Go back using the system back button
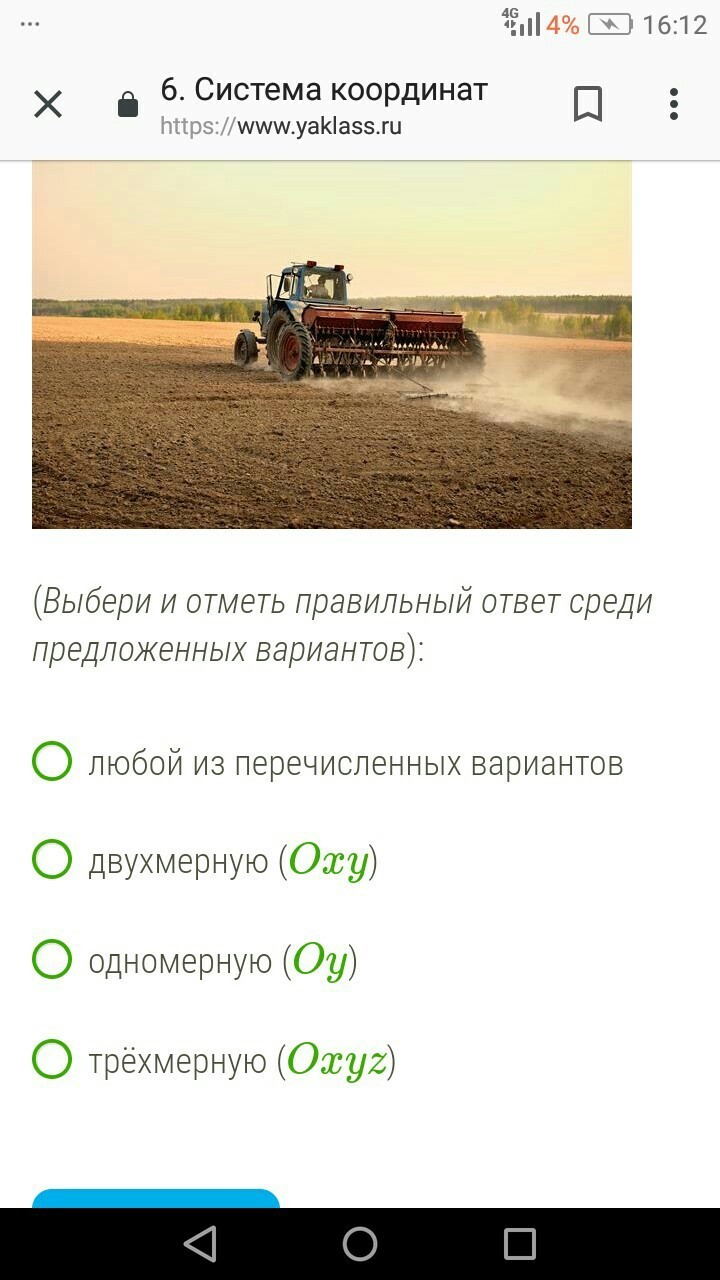 tap(200, 1244)
